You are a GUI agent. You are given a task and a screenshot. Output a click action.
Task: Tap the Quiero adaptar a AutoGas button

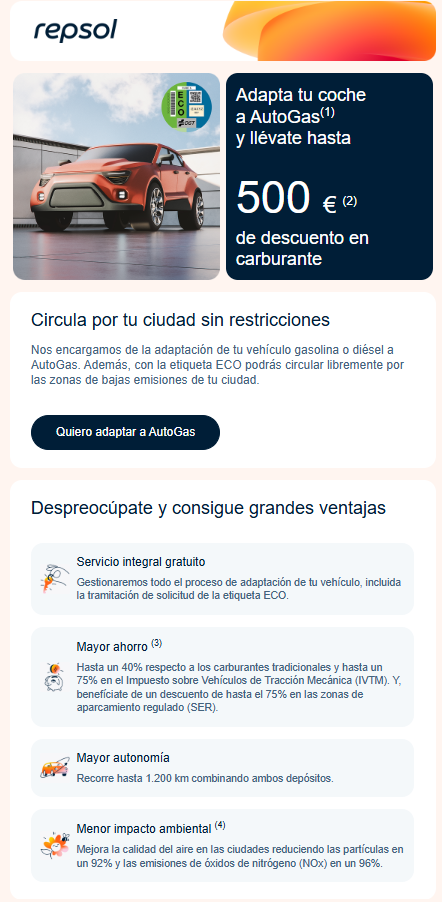click(125, 432)
